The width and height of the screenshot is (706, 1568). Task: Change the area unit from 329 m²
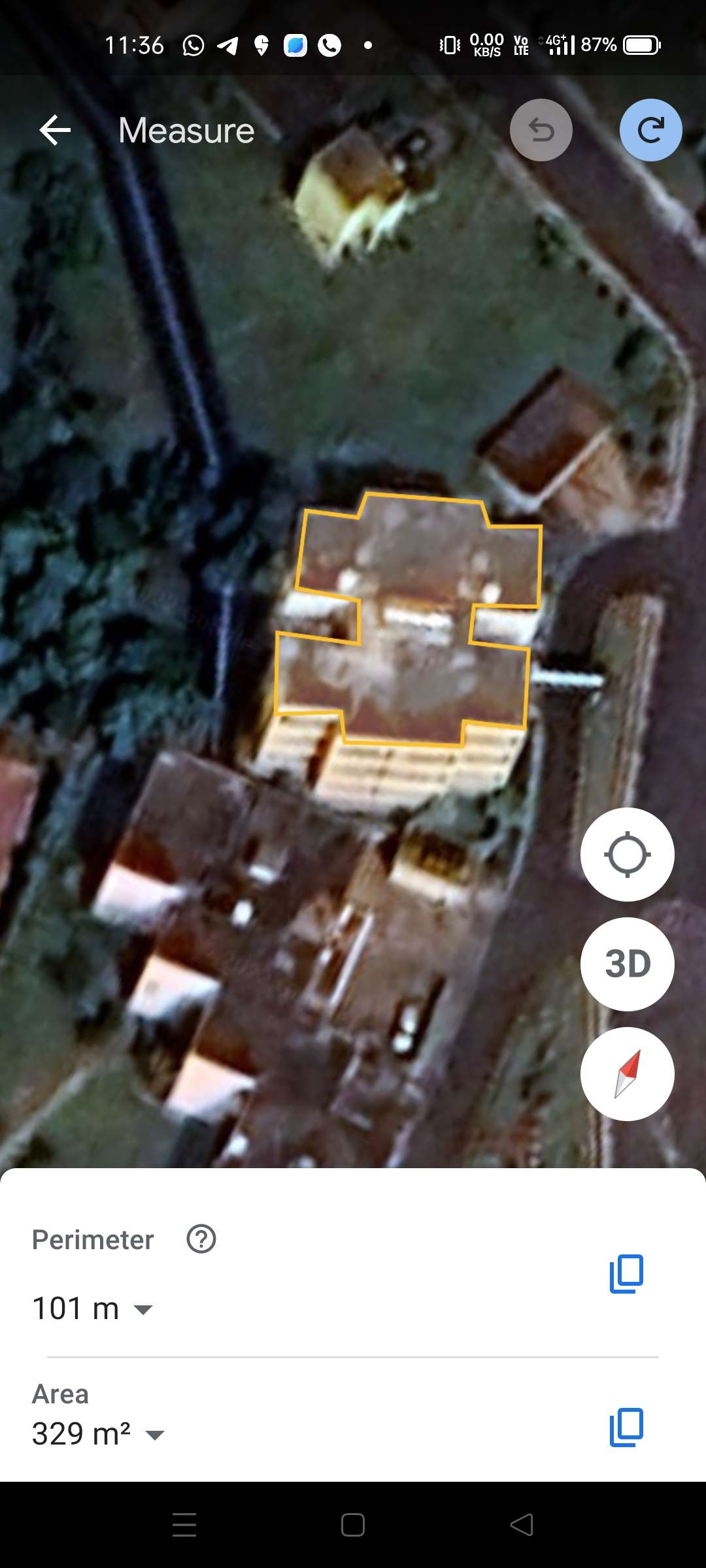(98, 1434)
